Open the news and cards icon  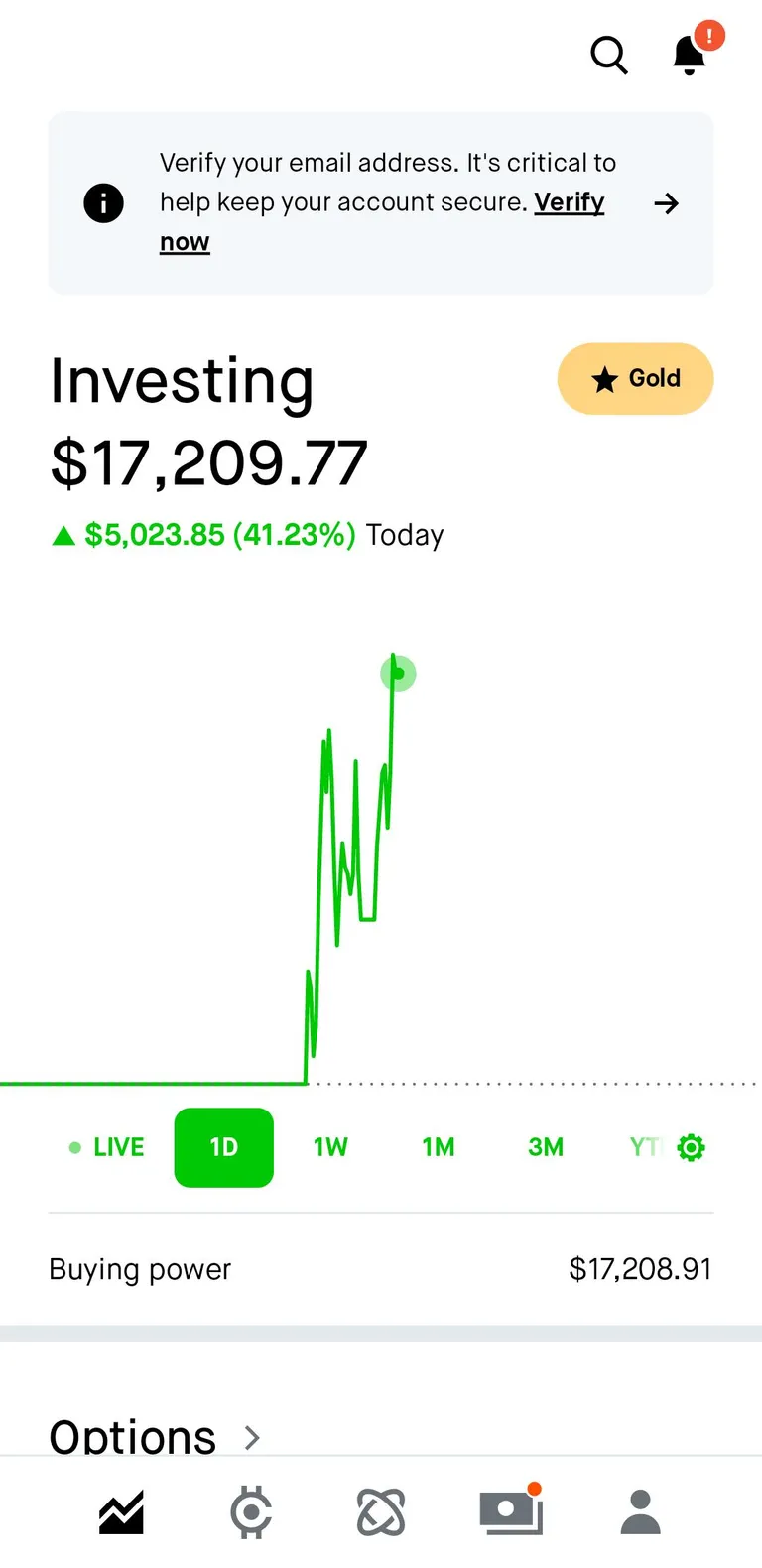(x=511, y=1511)
